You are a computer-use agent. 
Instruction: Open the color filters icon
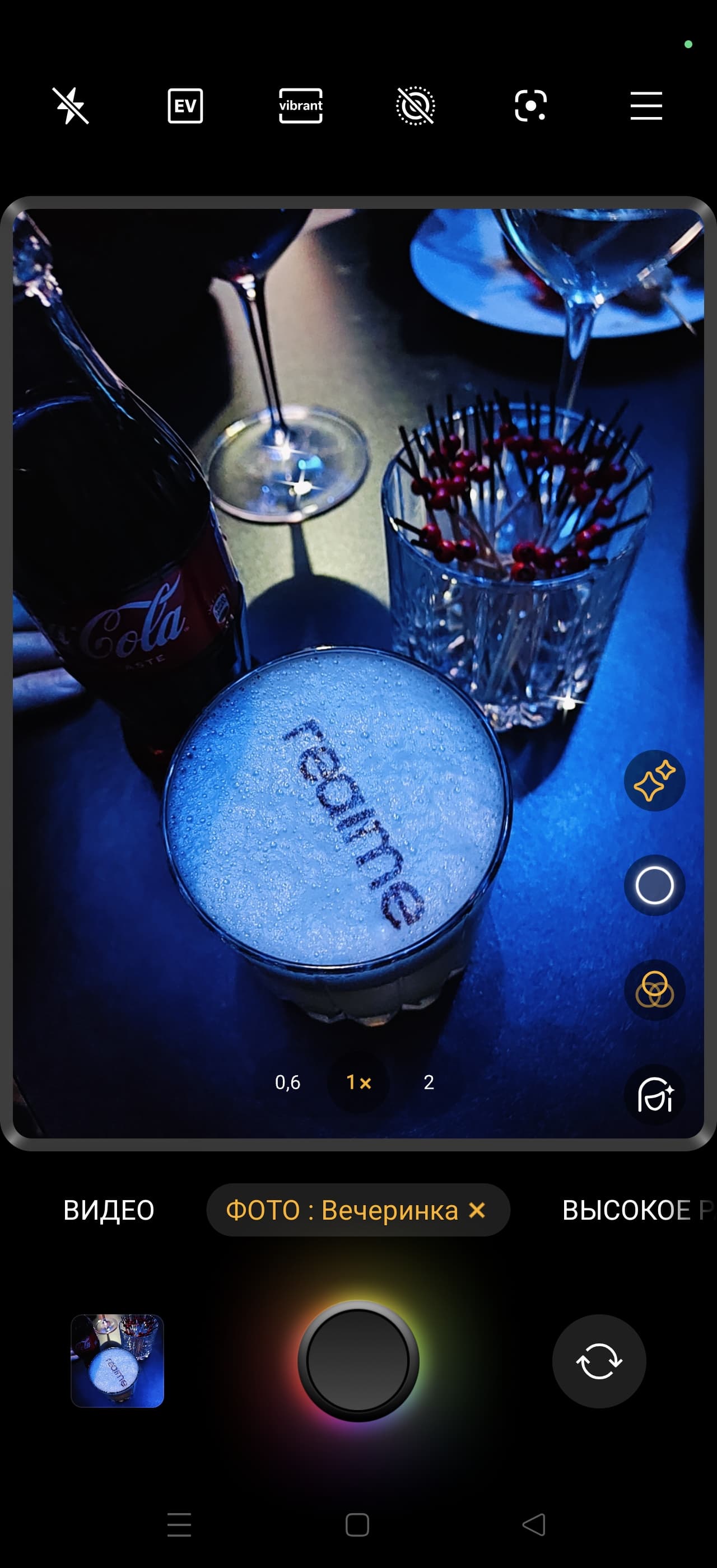tap(654, 990)
